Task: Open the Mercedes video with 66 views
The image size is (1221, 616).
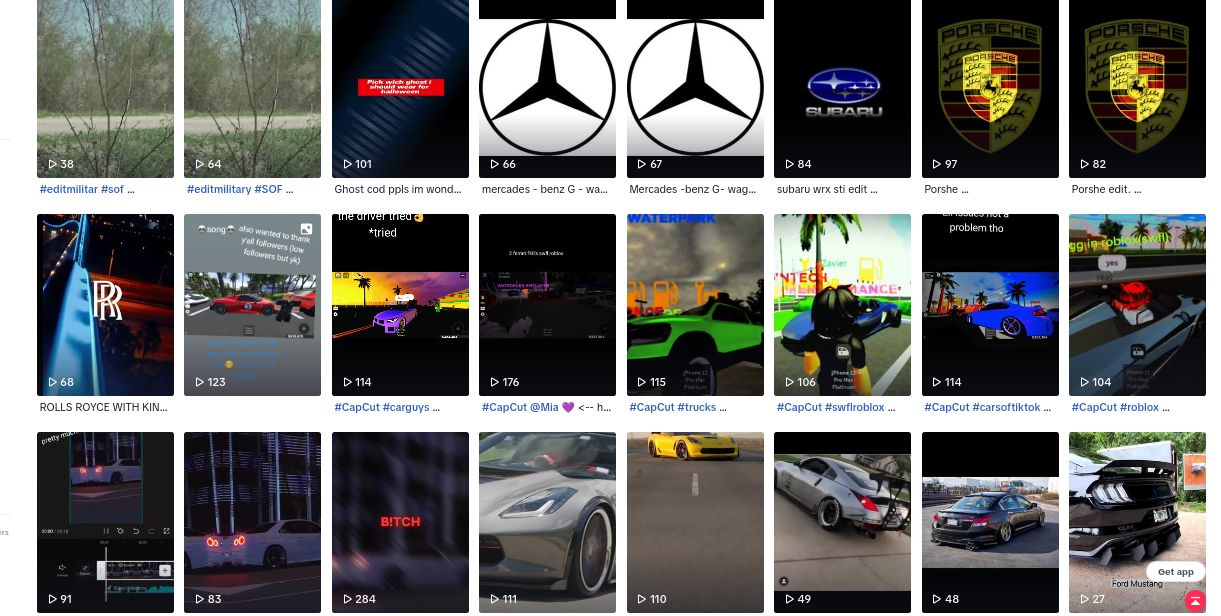Action: tap(547, 88)
